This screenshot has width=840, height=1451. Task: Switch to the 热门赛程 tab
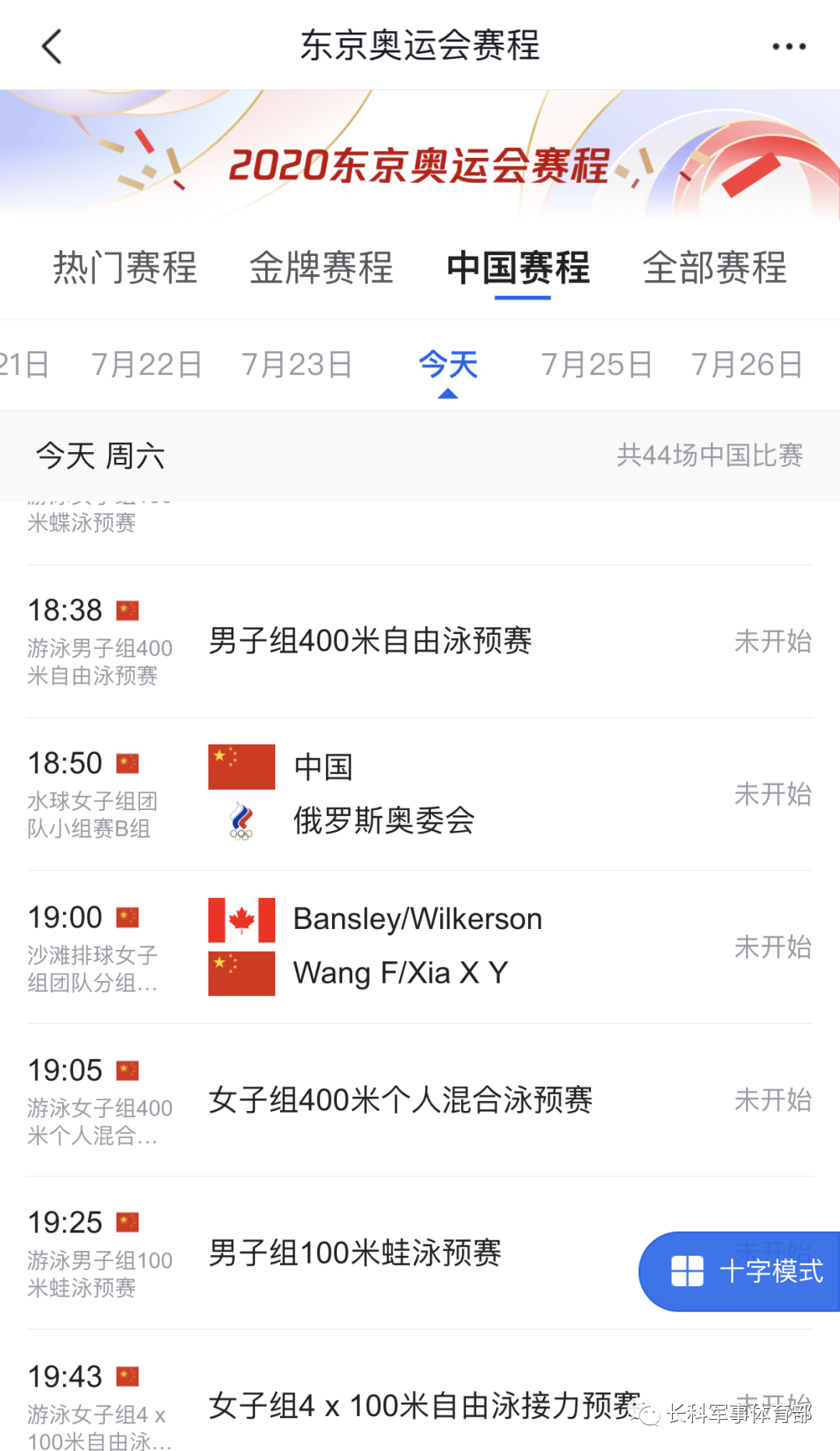click(124, 268)
